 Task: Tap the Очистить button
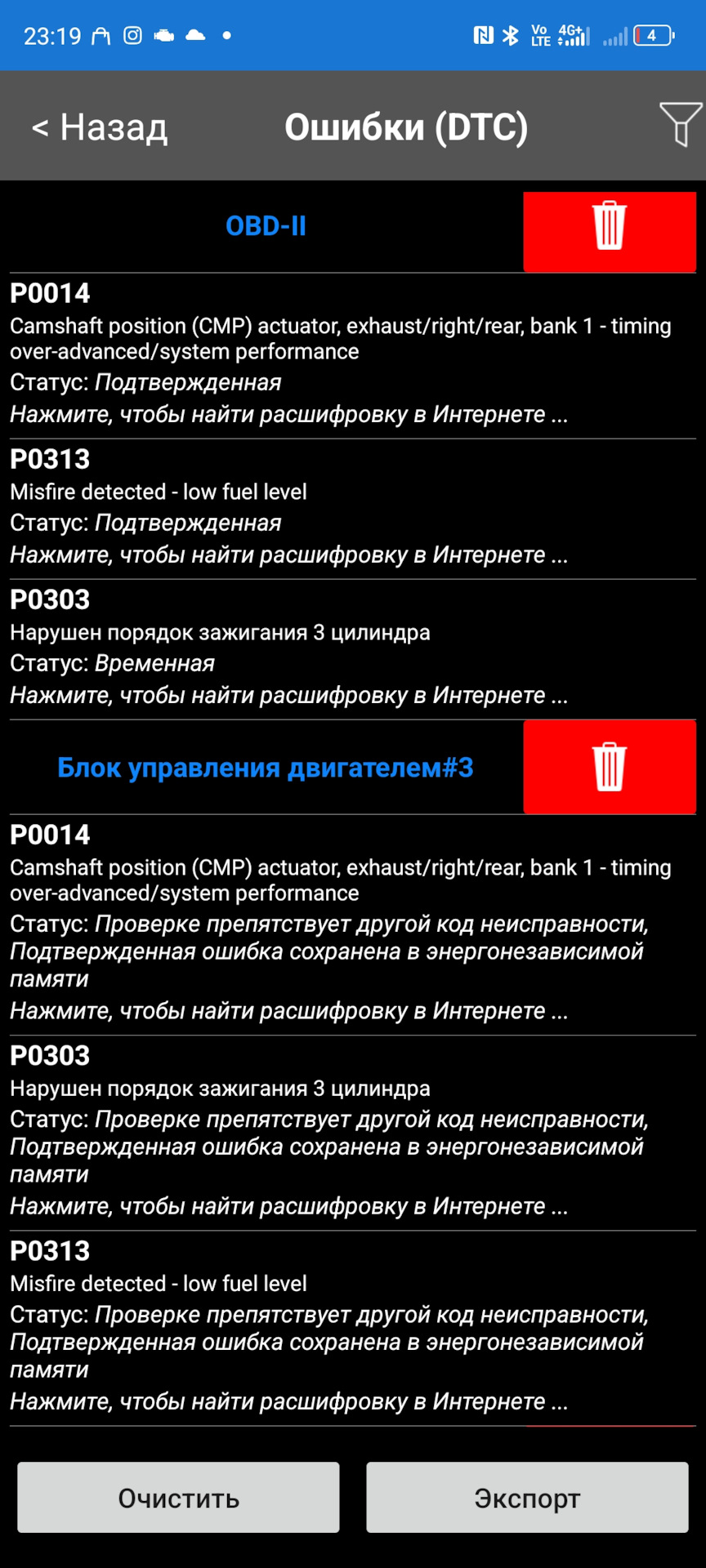(x=178, y=1497)
